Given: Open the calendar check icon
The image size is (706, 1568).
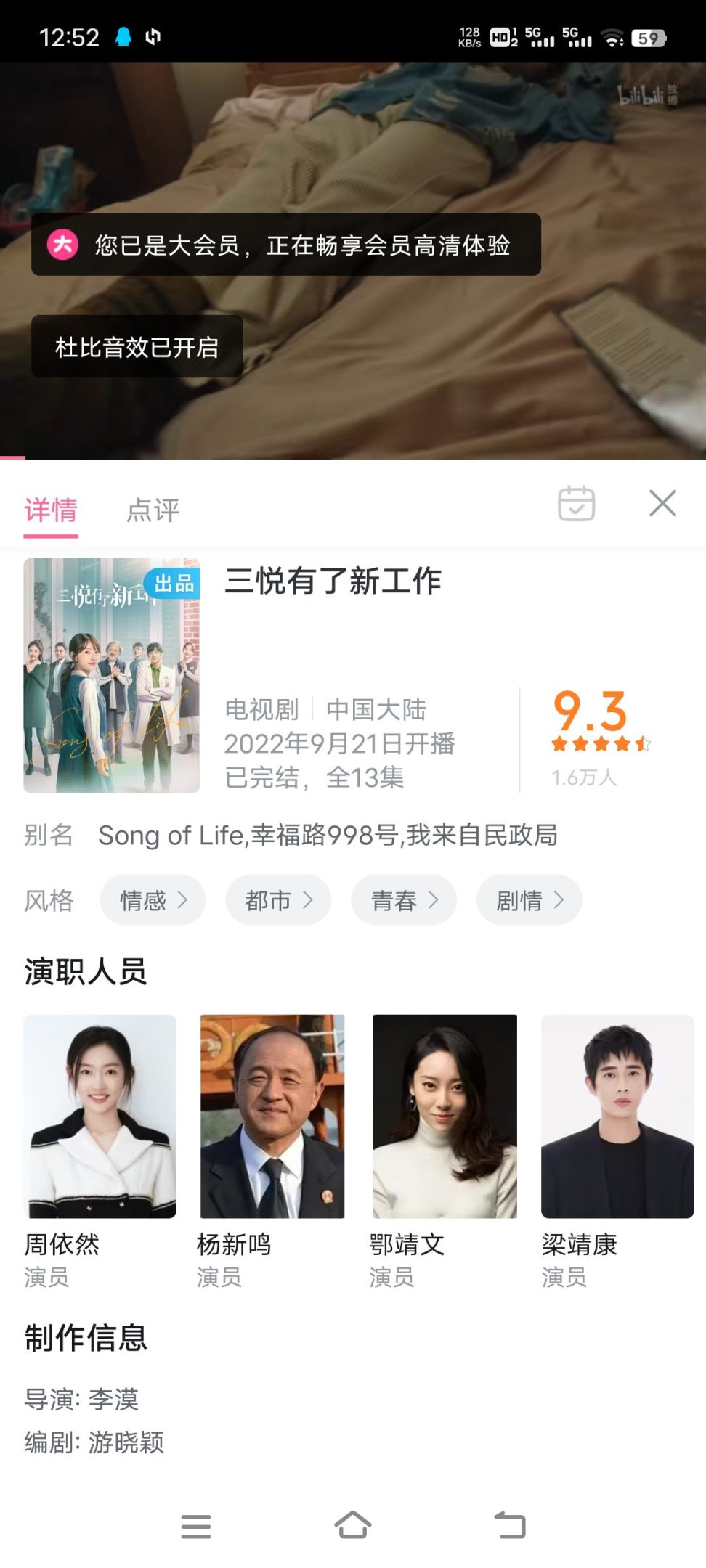Looking at the screenshot, I should (x=576, y=503).
